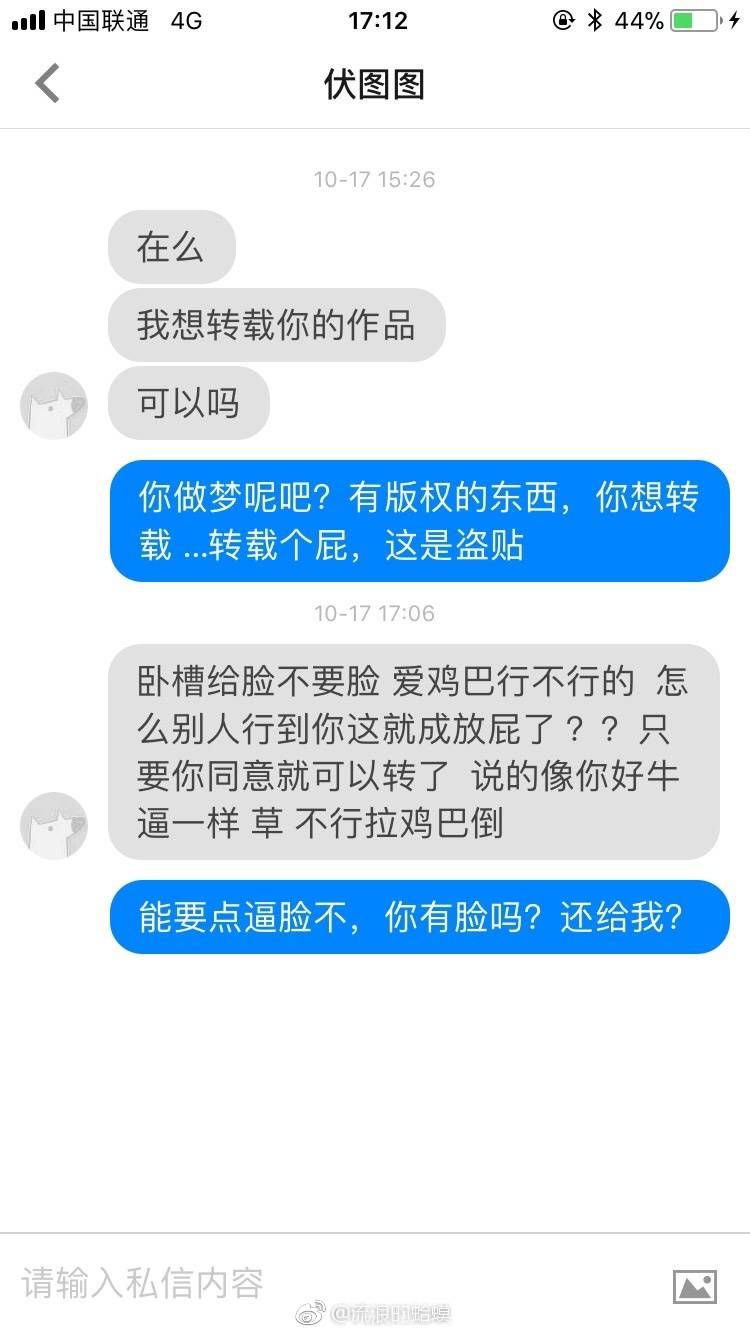The height and width of the screenshot is (1334, 750).
Task: Attach a picture to the message
Action: pos(694,1285)
